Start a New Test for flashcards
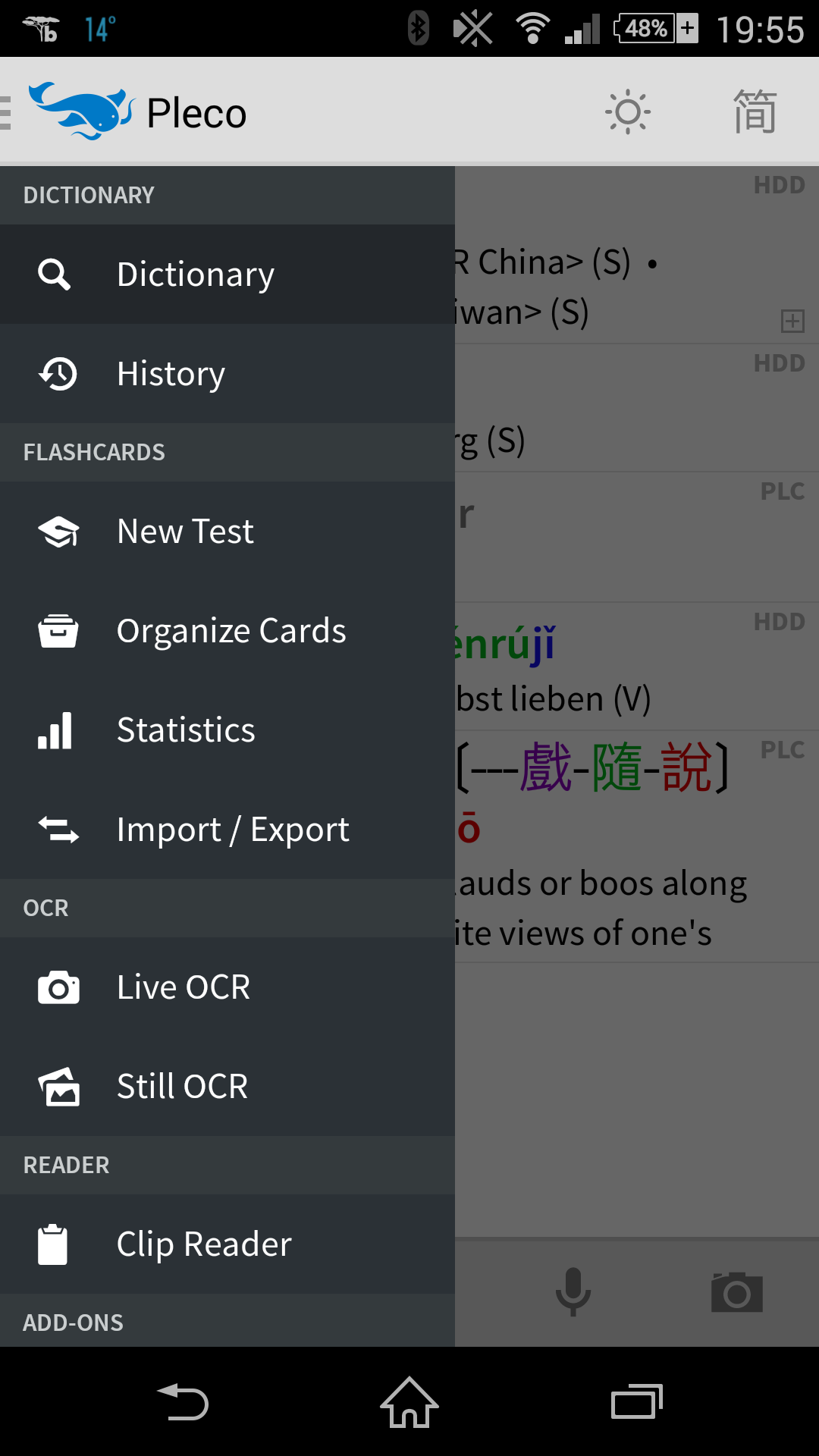The width and height of the screenshot is (819, 1456). pos(227,532)
